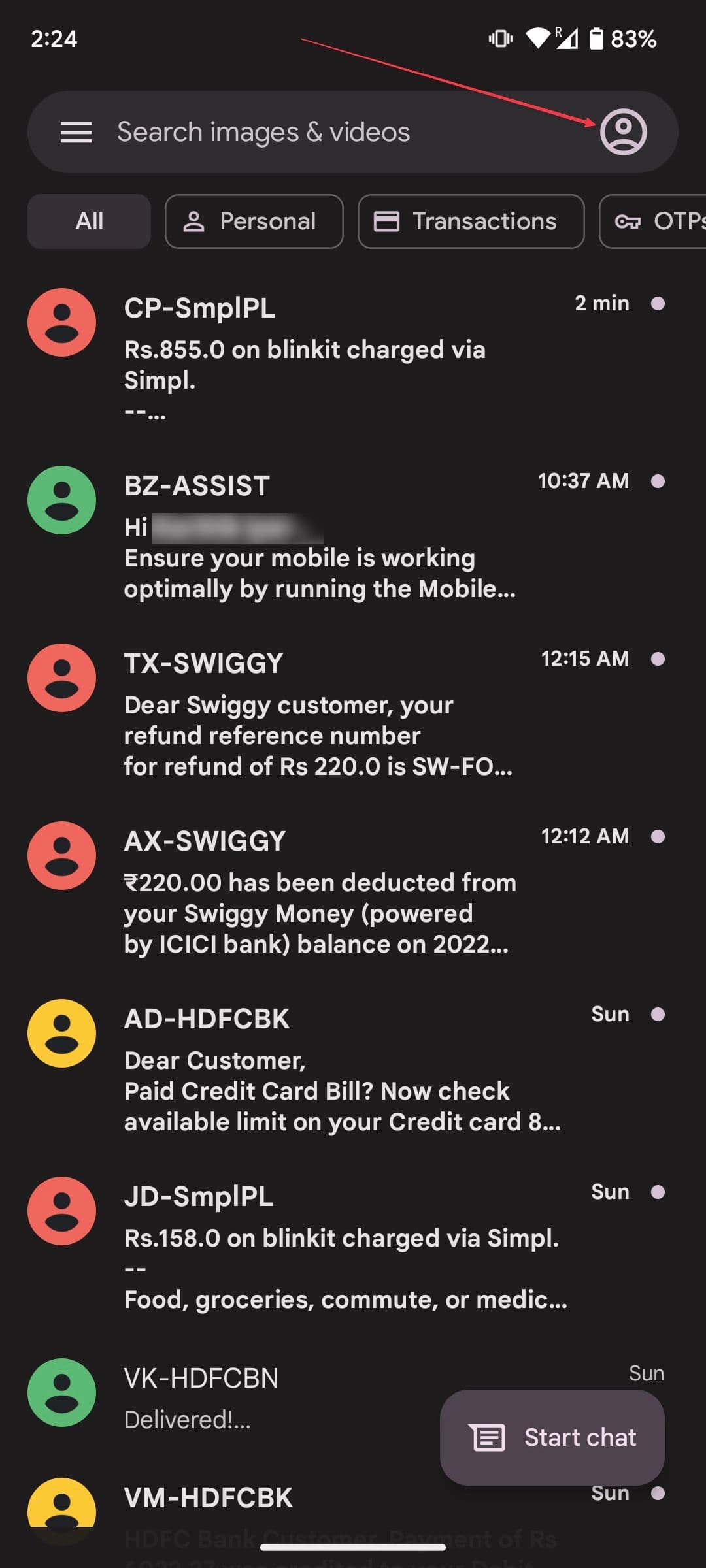
Task: Start a new chat
Action: [x=552, y=1437]
